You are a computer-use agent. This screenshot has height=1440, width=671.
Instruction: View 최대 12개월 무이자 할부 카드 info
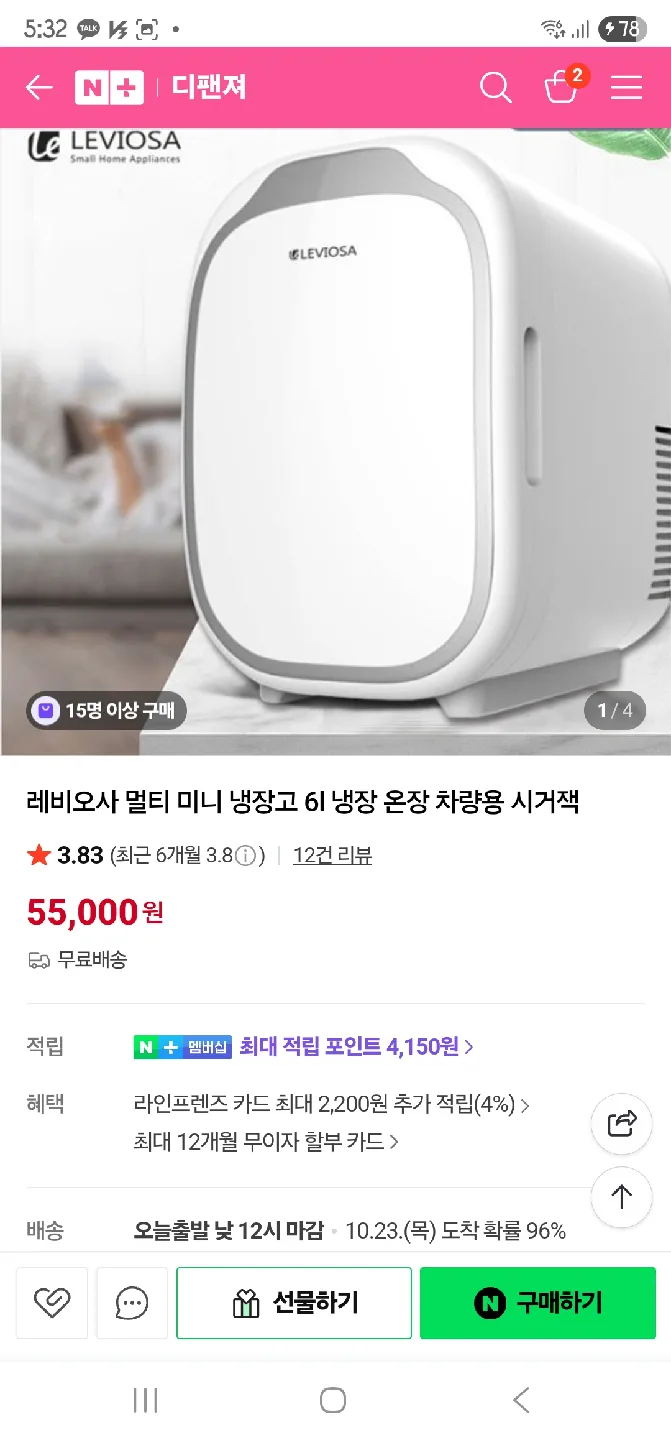point(265,1141)
